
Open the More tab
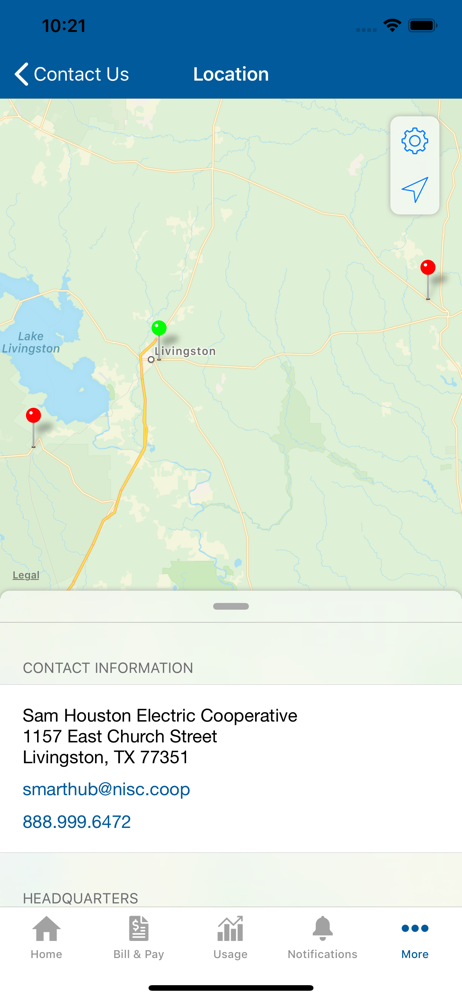point(415,938)
